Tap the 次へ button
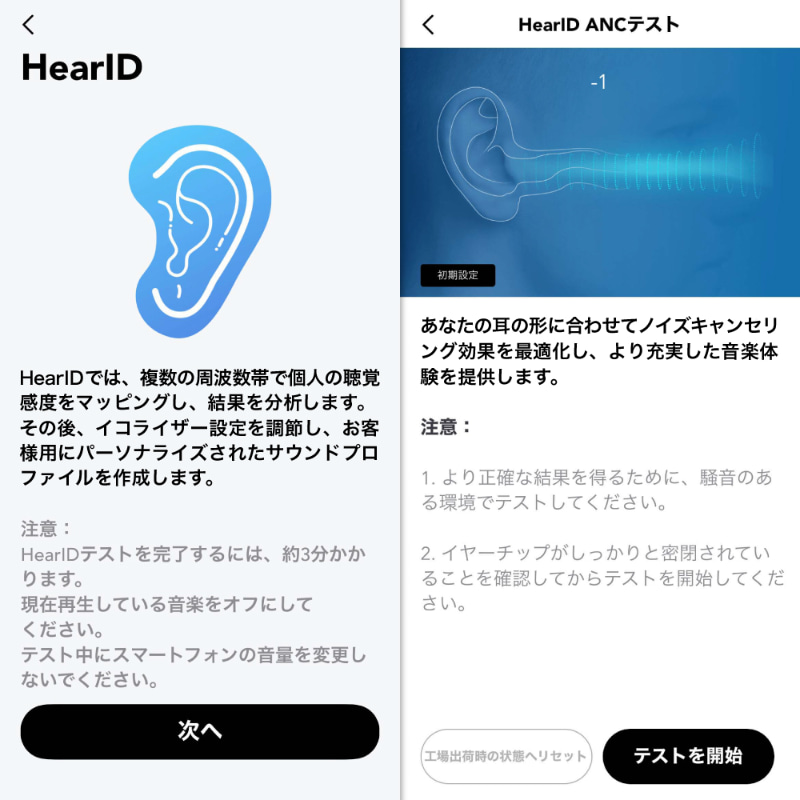This screenshot has width=800, height=800. [x=200, y=731]
